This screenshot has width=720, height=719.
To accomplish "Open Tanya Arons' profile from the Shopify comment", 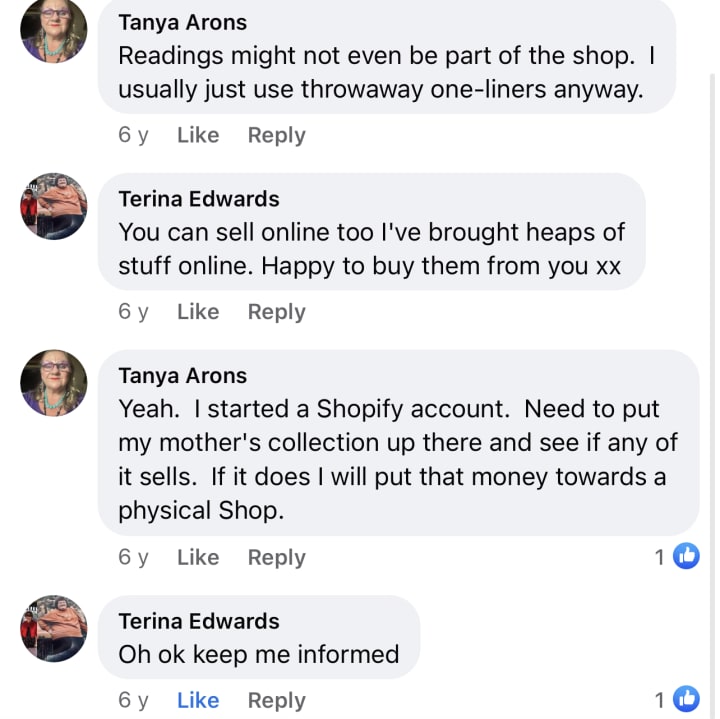I will pos(182,376).
